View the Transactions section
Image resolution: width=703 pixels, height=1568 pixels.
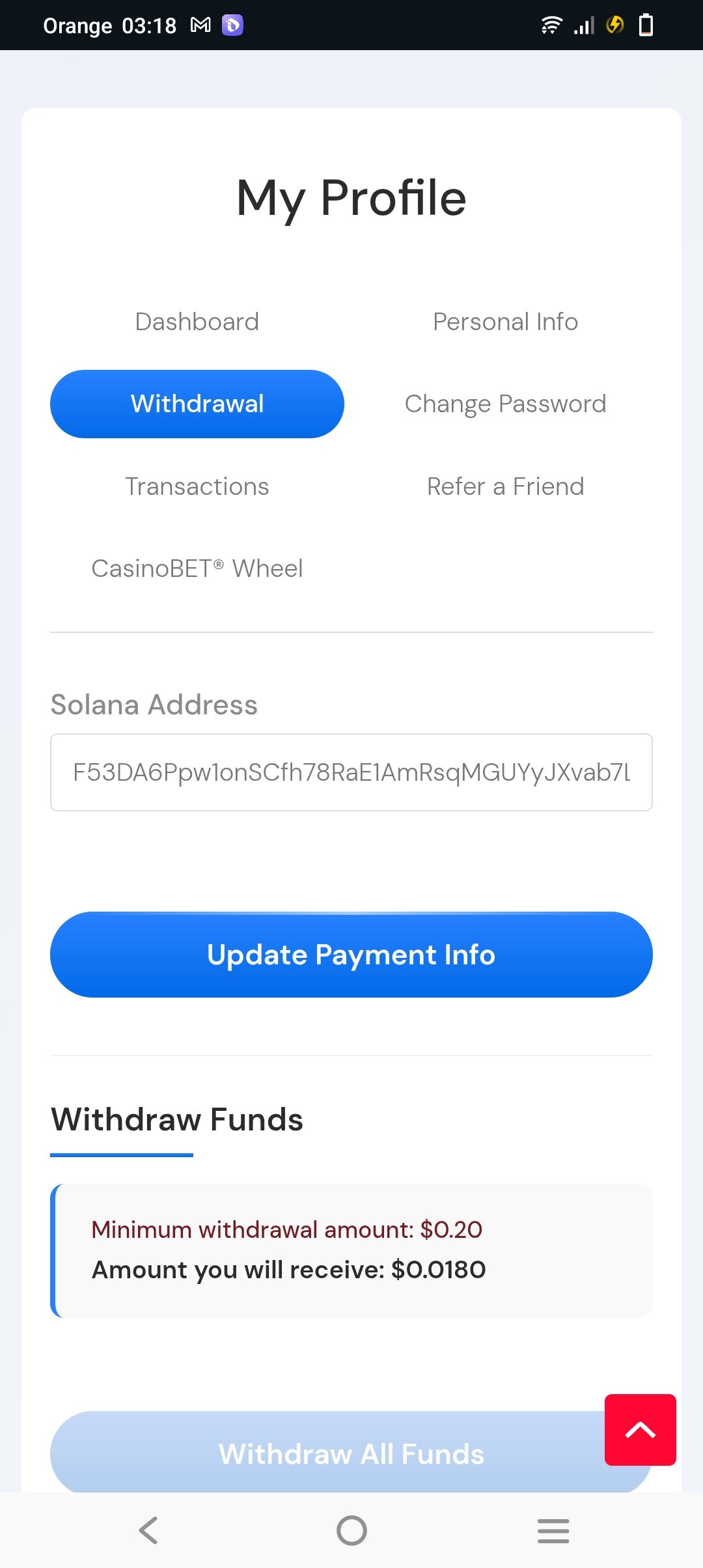tap(197, 486)
